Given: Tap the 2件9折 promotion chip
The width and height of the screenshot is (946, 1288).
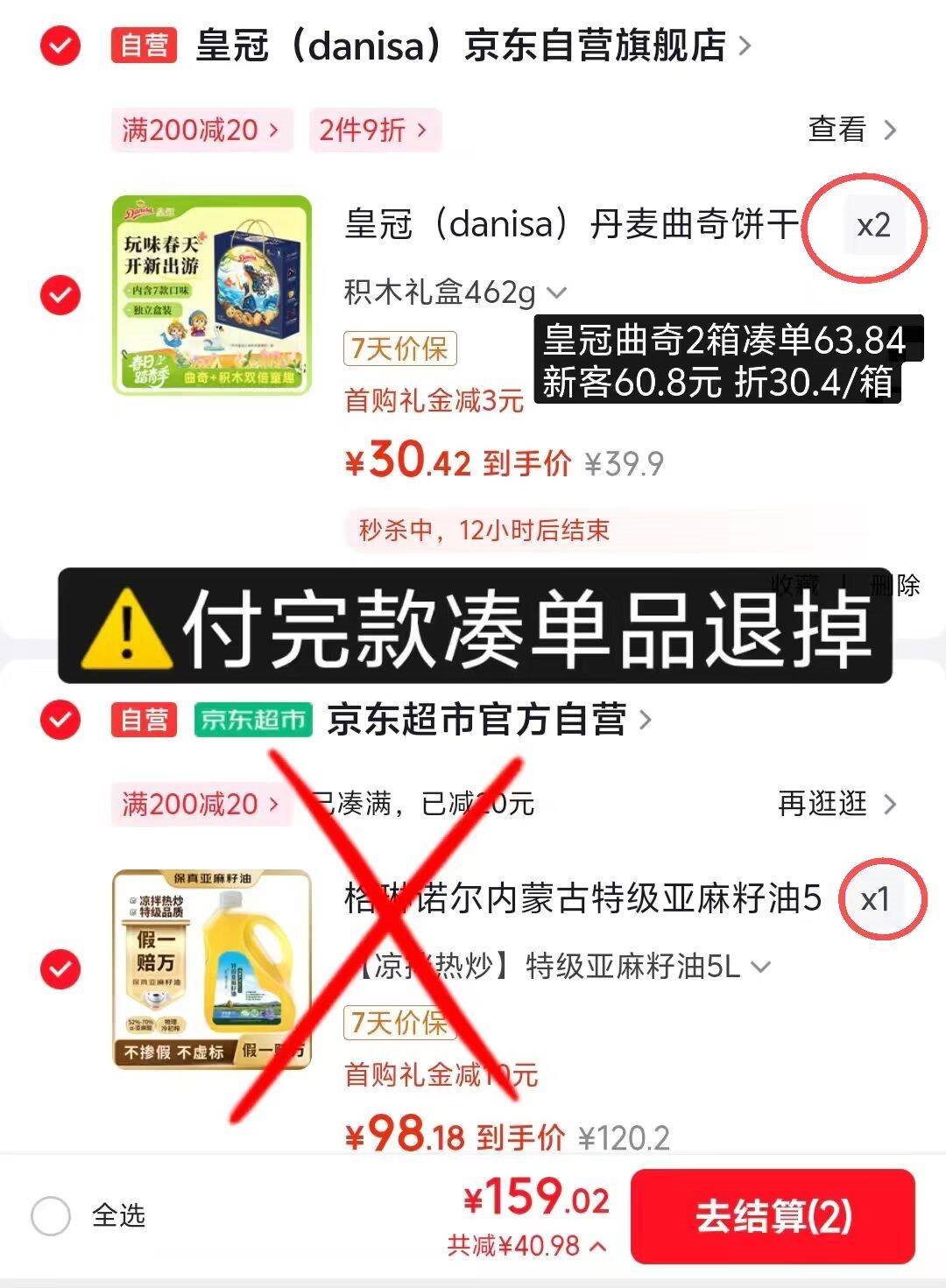Looking at the screenshot, I should click(374, 130).
